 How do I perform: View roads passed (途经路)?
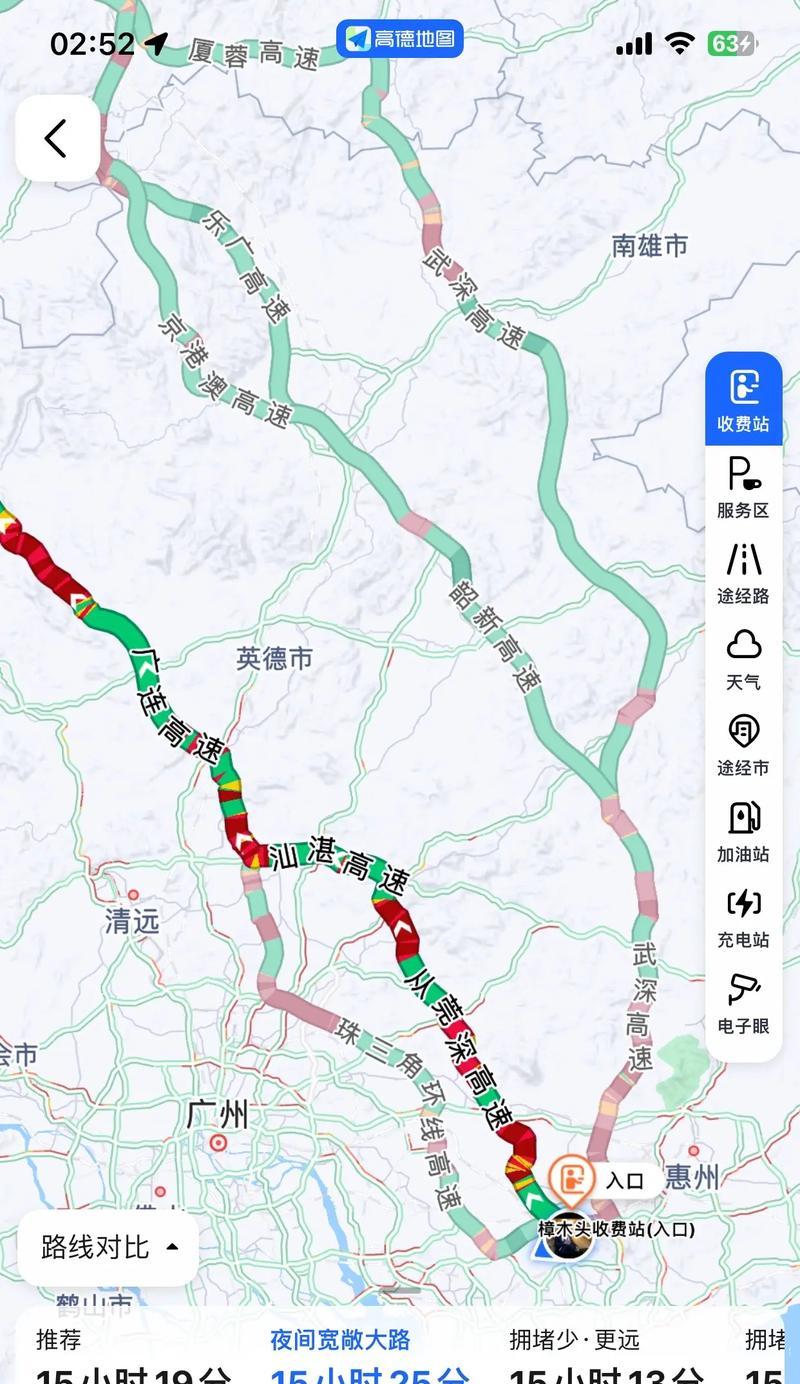(743, 573)
